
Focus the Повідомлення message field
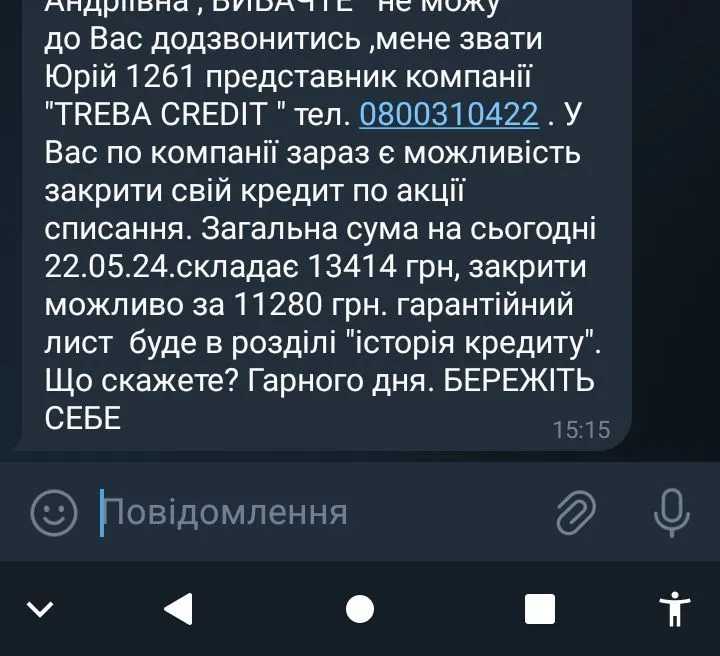pos(320,513)
